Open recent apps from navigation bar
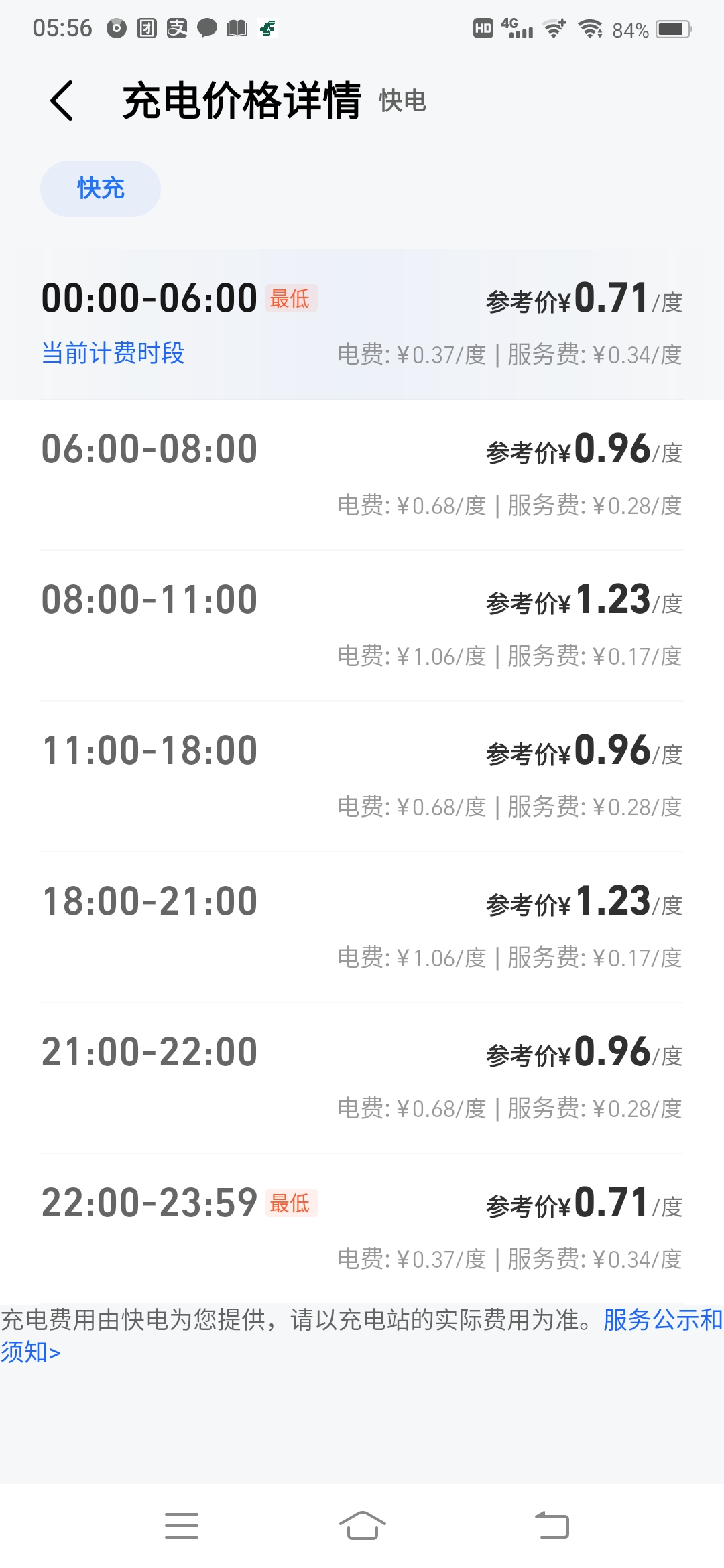 point(182,1526)
